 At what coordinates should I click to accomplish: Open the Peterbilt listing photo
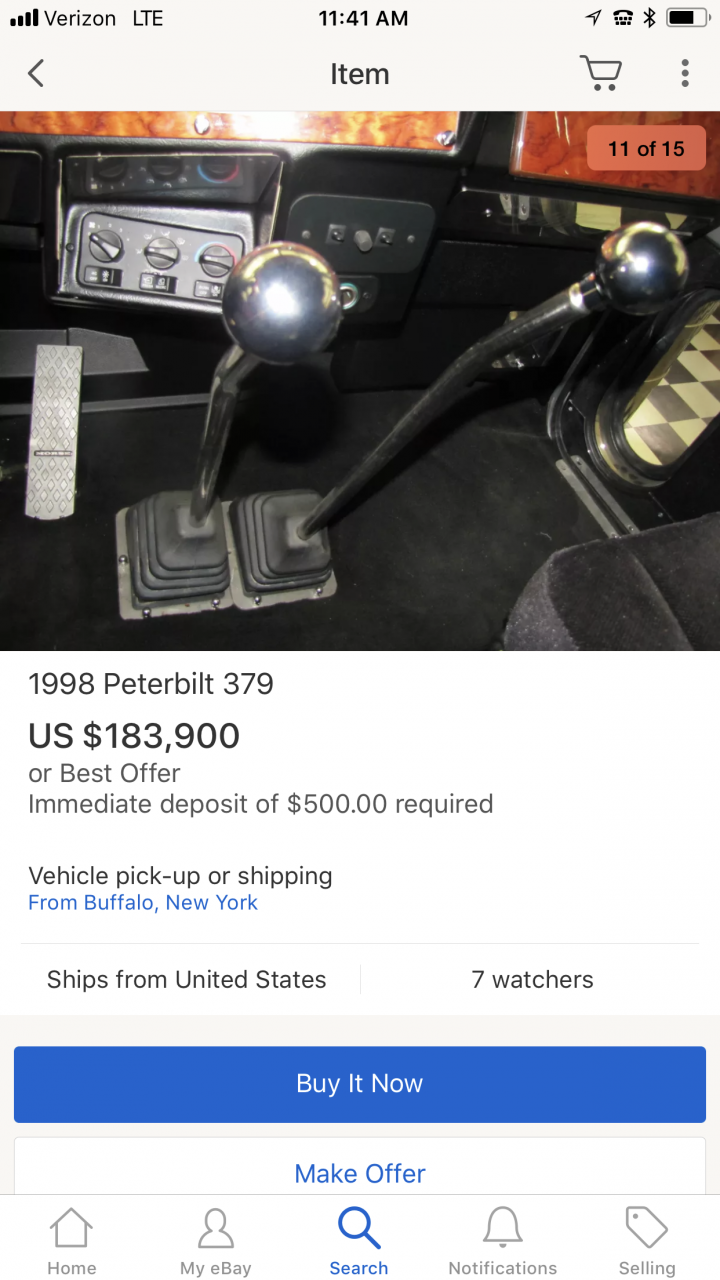(360, 380)
